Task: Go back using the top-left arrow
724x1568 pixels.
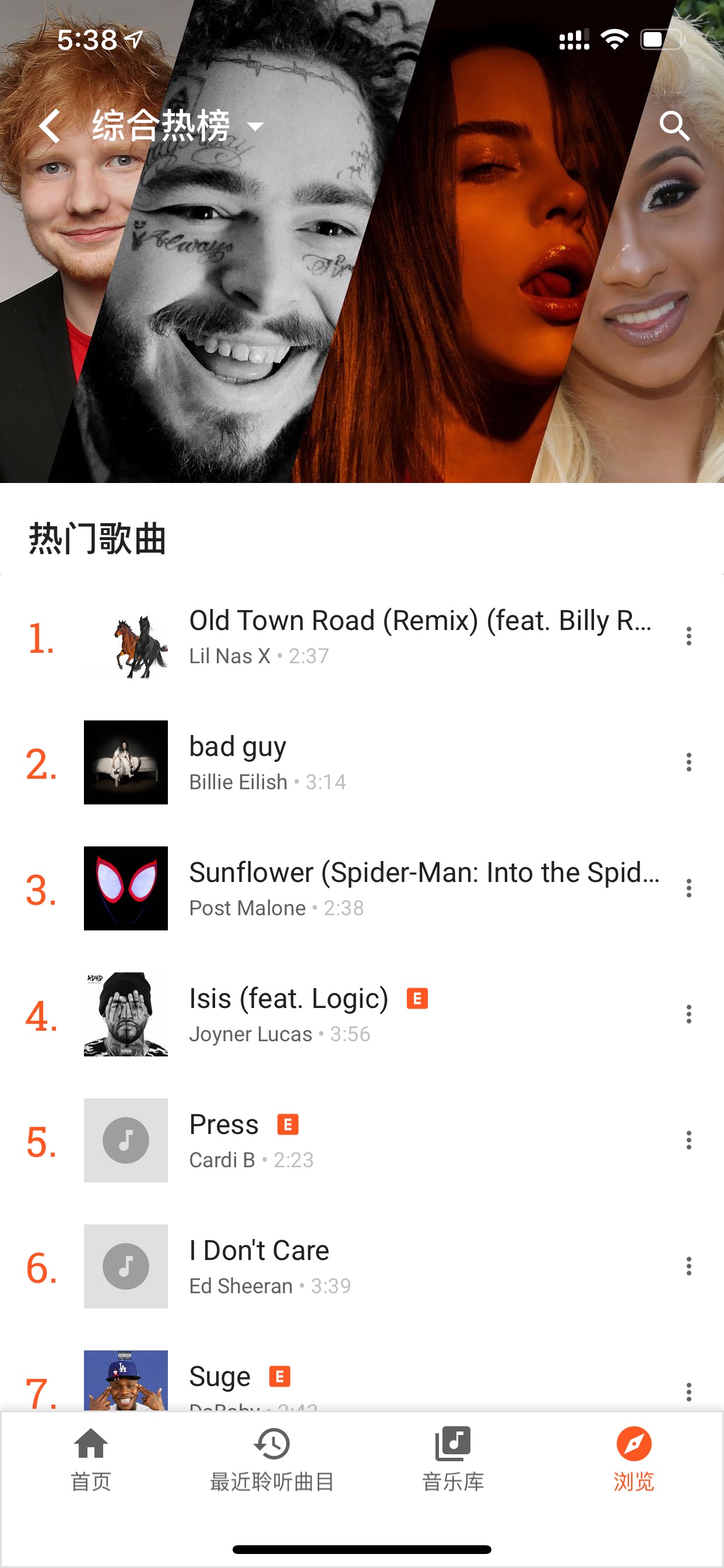Action: pyautogui.click(x=50, y=126)
